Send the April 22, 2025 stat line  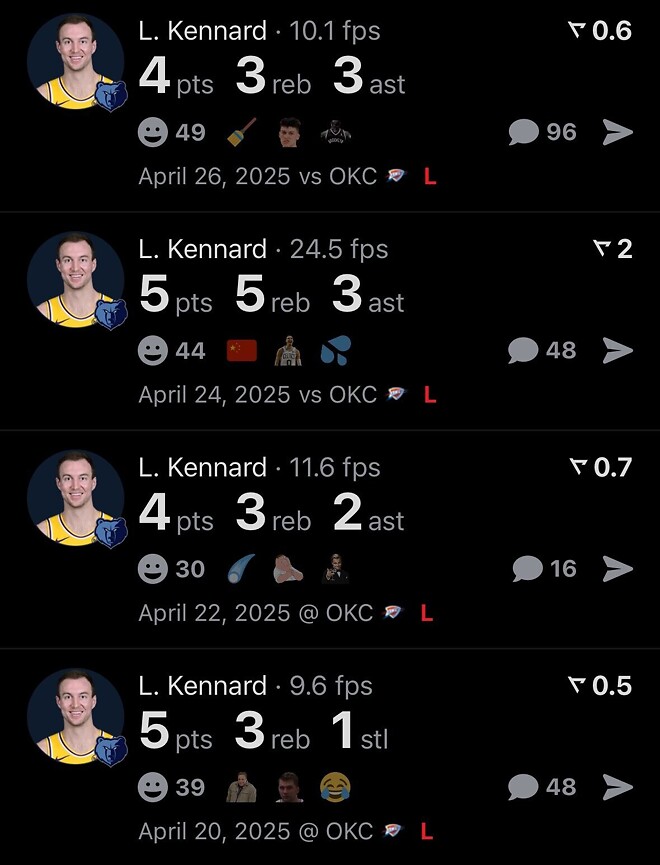(618, 569)
